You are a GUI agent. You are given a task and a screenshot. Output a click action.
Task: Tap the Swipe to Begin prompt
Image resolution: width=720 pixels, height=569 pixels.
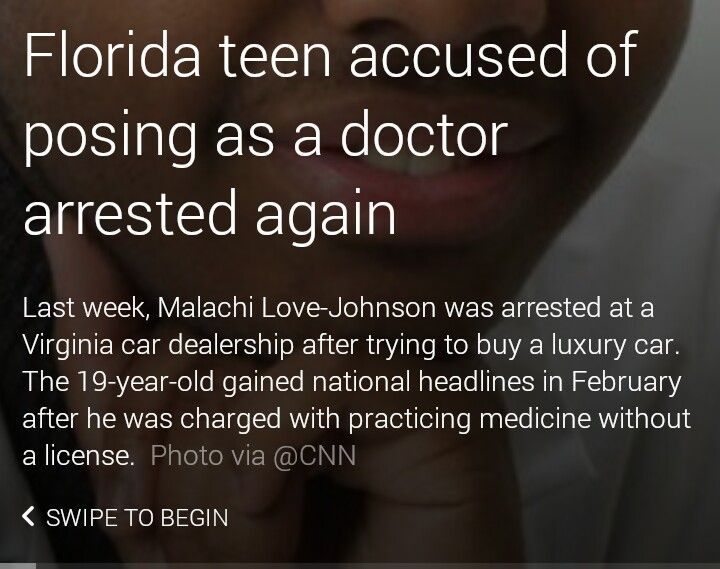[126, 517]
